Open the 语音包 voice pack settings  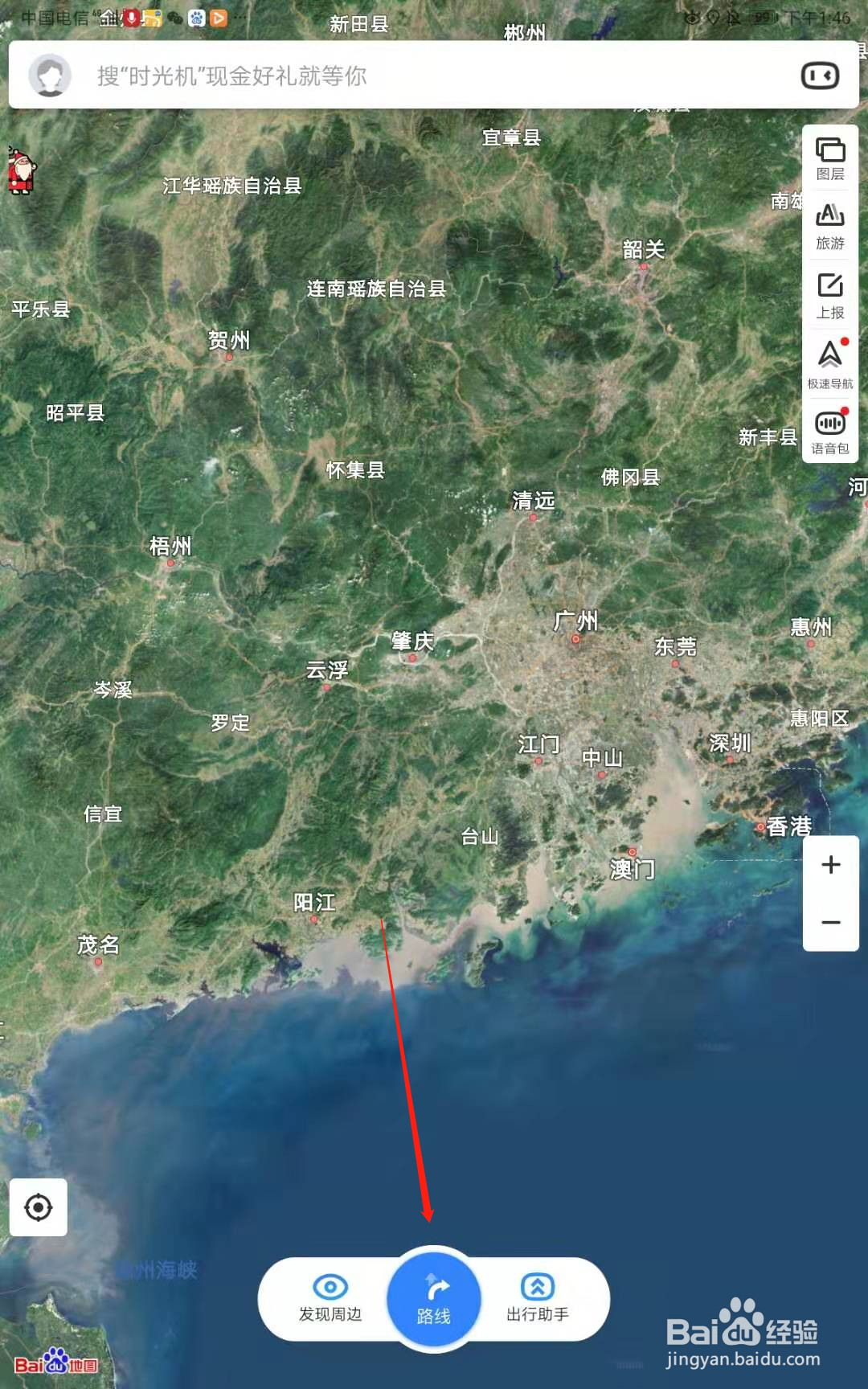[829, 427]
